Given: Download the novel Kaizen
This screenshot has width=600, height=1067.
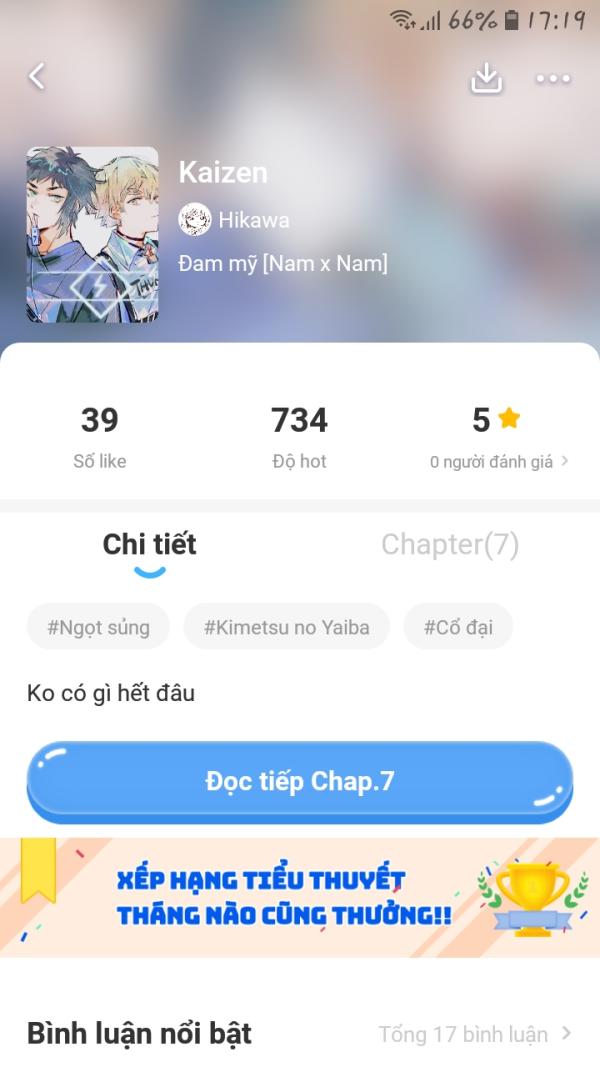Looking at the screenshot, I should [x=486, y=78].
